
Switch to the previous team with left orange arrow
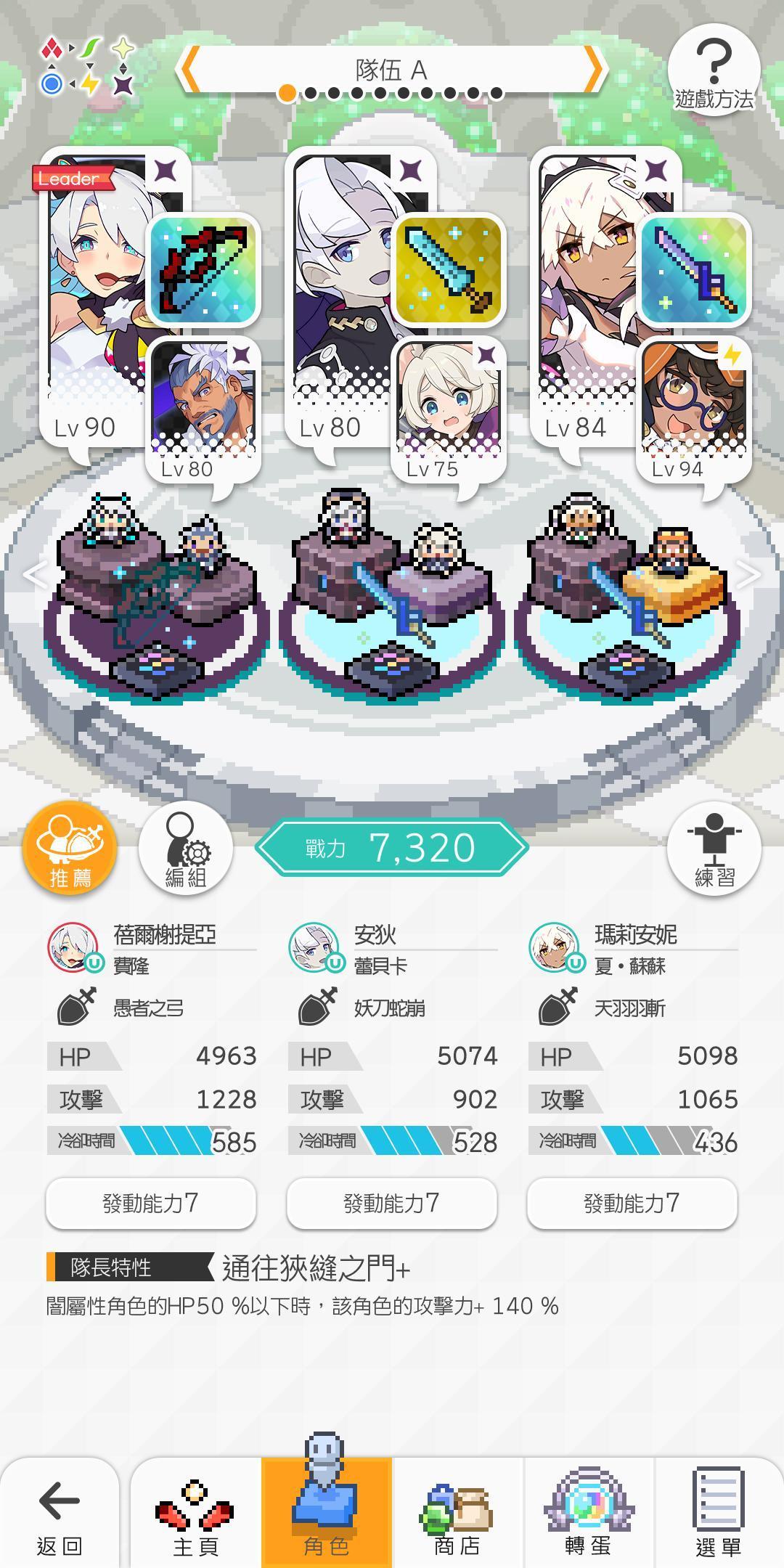tap(189, 70)
